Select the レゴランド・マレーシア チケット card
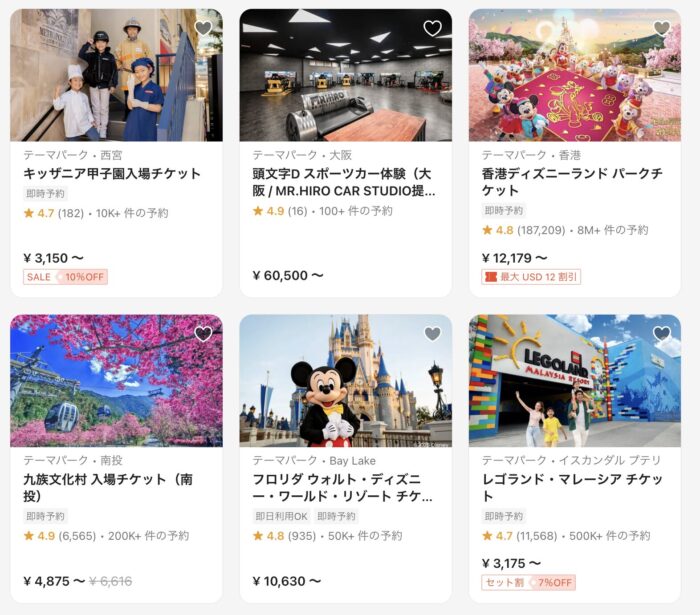Image resolution: width=700 pixels, height=615 pixels. (574, 488)
